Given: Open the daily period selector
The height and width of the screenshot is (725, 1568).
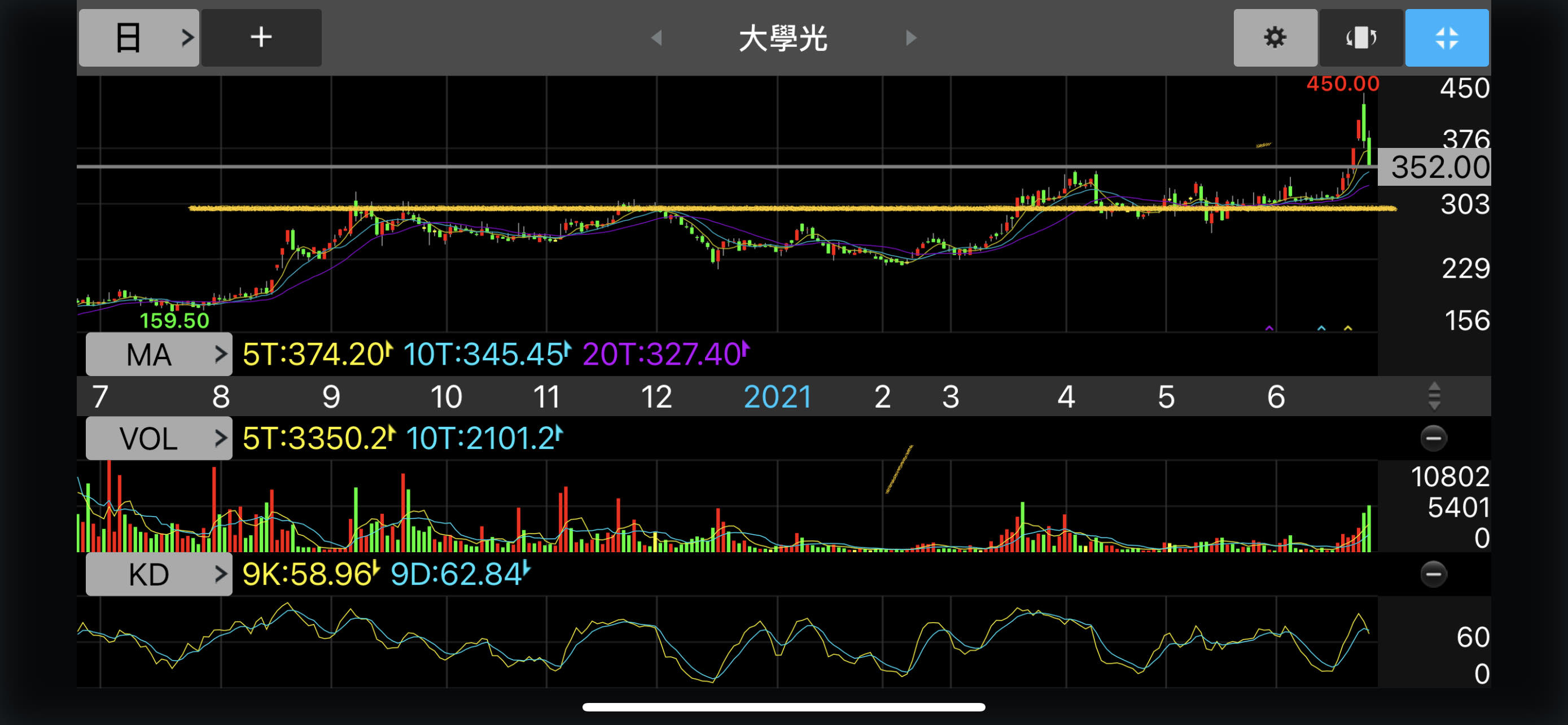Looking at the screenshot, I should click(139, 38).
